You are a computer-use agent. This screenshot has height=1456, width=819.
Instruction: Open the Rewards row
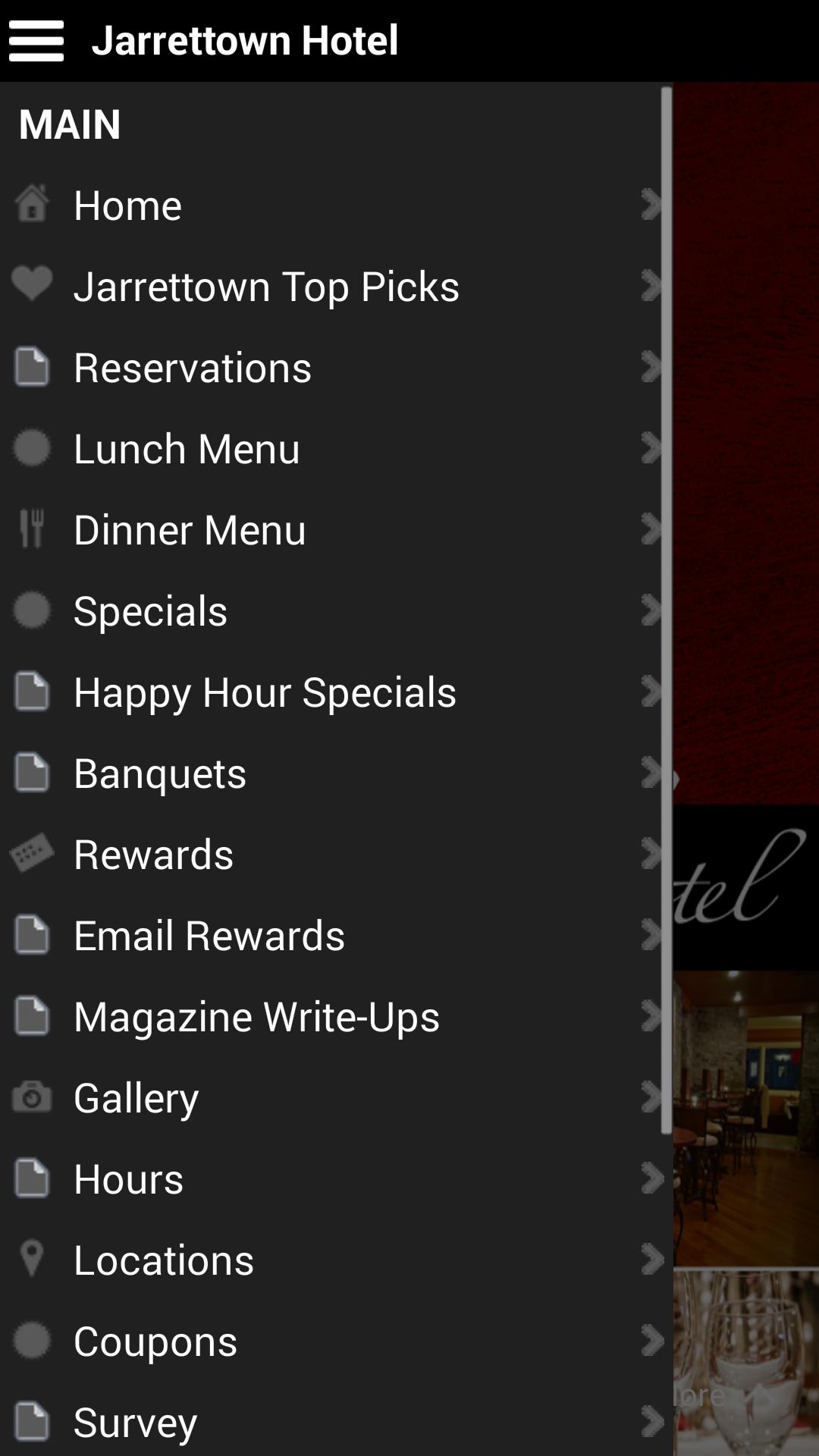(334, 855)
